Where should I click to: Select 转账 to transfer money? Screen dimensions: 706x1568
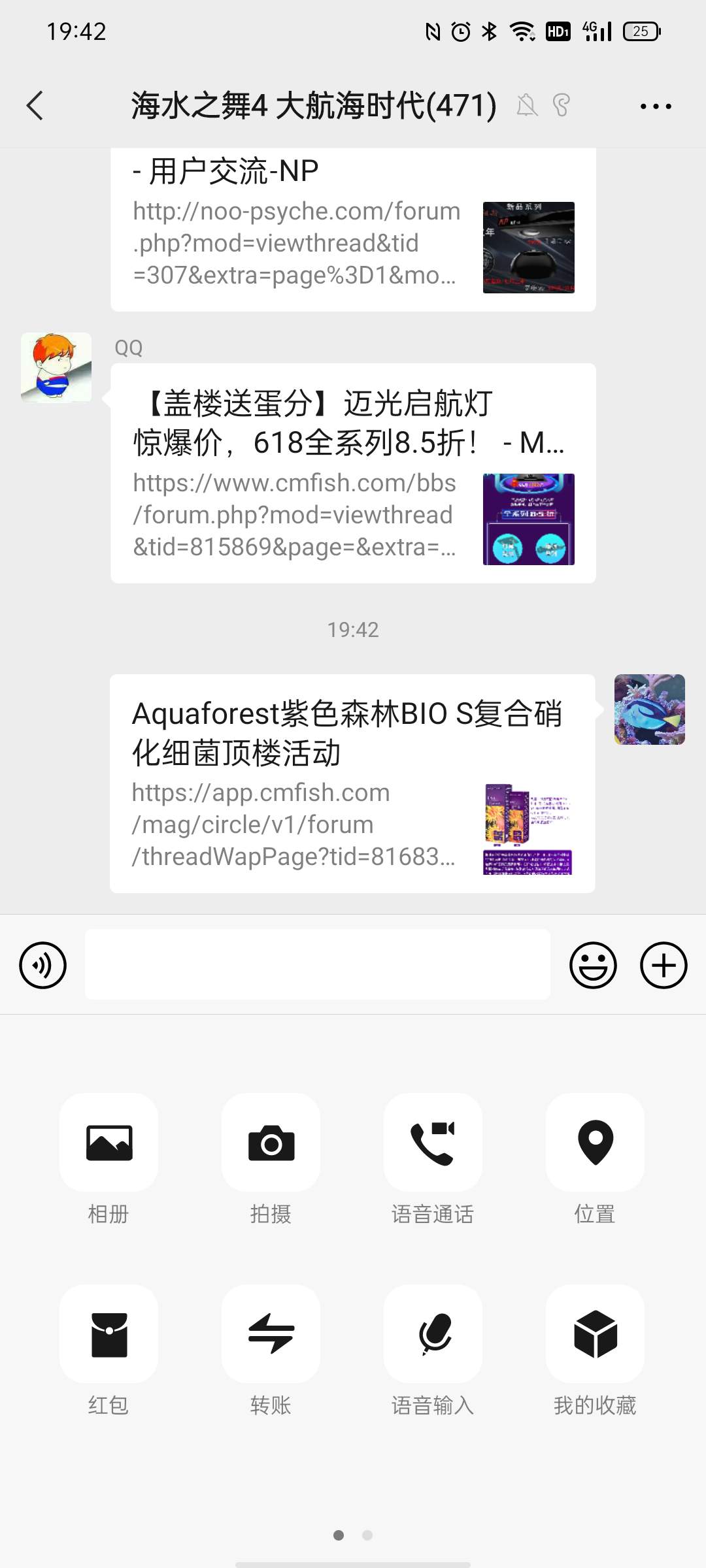pyautogui.click(x=271, y=1333)
